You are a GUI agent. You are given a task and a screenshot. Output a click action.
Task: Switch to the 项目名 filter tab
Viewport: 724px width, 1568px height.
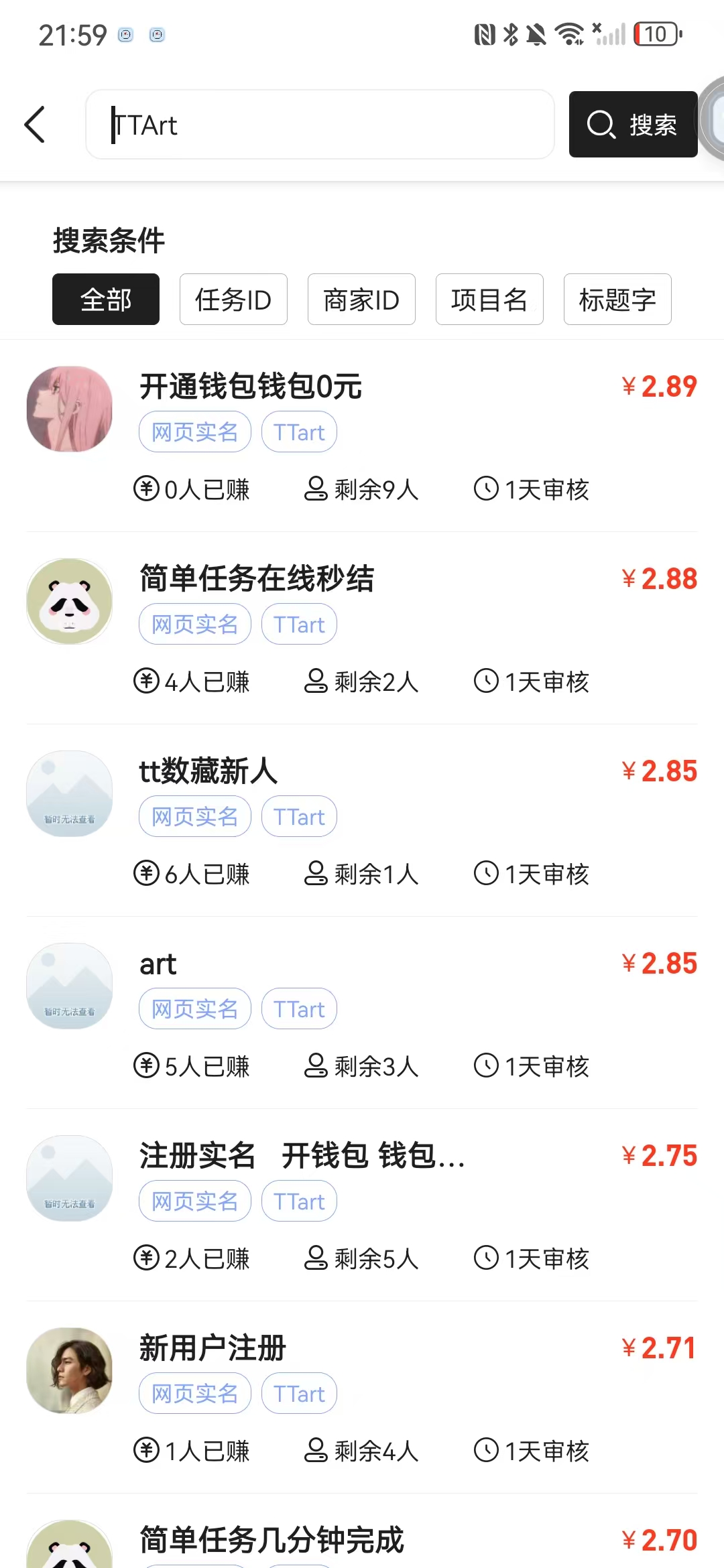tap(489, 300)
